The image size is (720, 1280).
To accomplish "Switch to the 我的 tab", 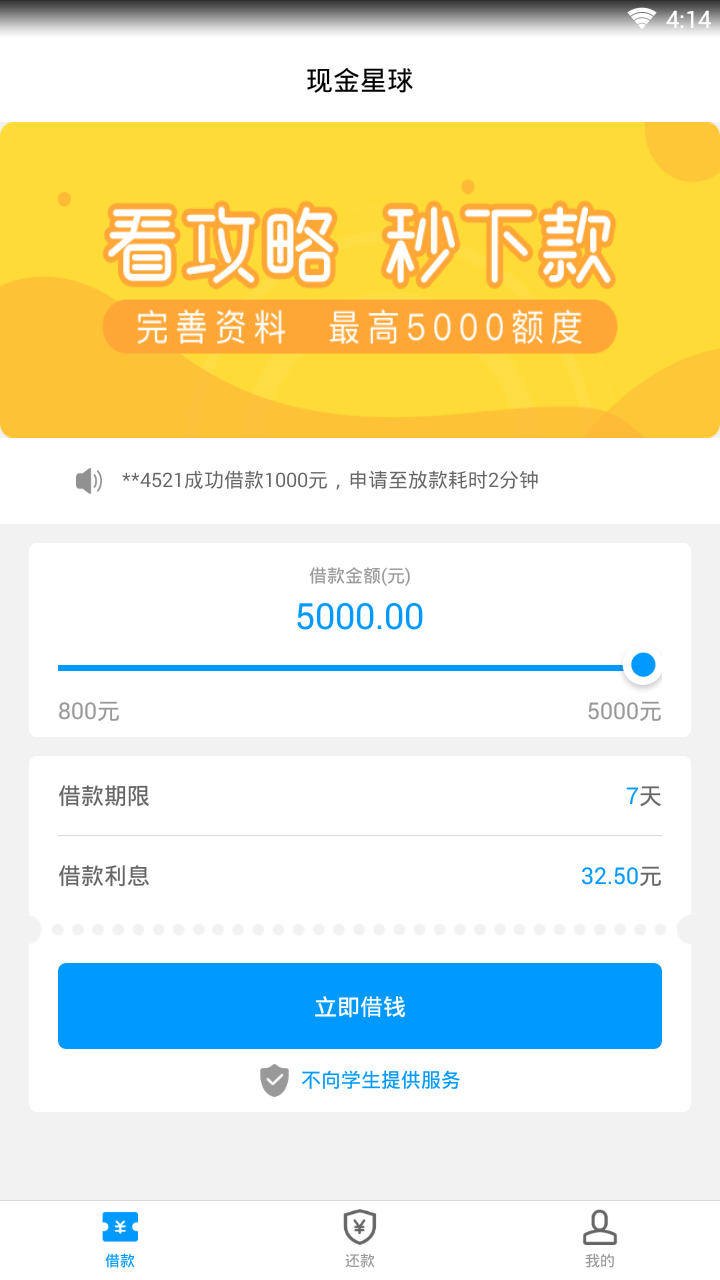I will 599,1240.
